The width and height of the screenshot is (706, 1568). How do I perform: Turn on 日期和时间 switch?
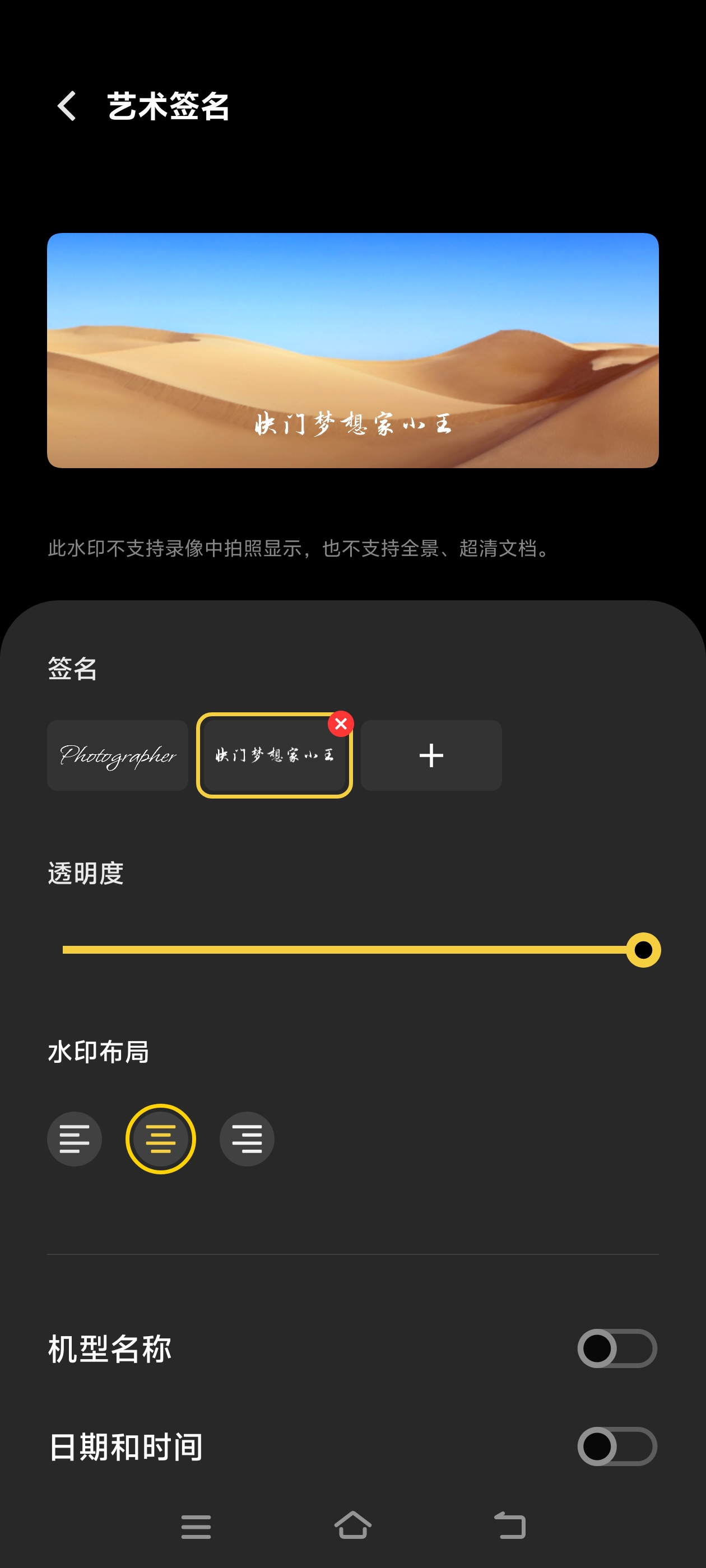click(x=616, y=1446)
